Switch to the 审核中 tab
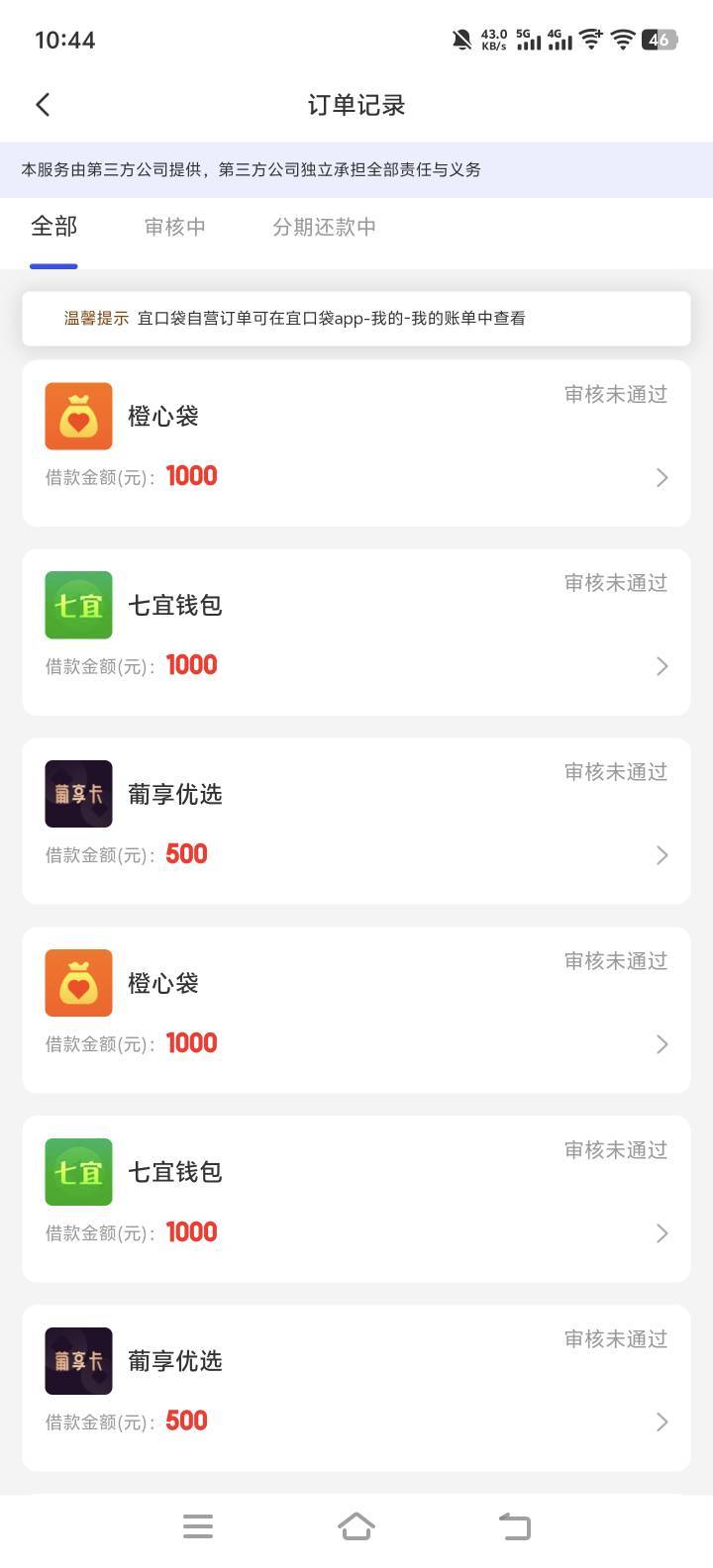The width and height of the screenshot is (713, 1568). [175, 227]
